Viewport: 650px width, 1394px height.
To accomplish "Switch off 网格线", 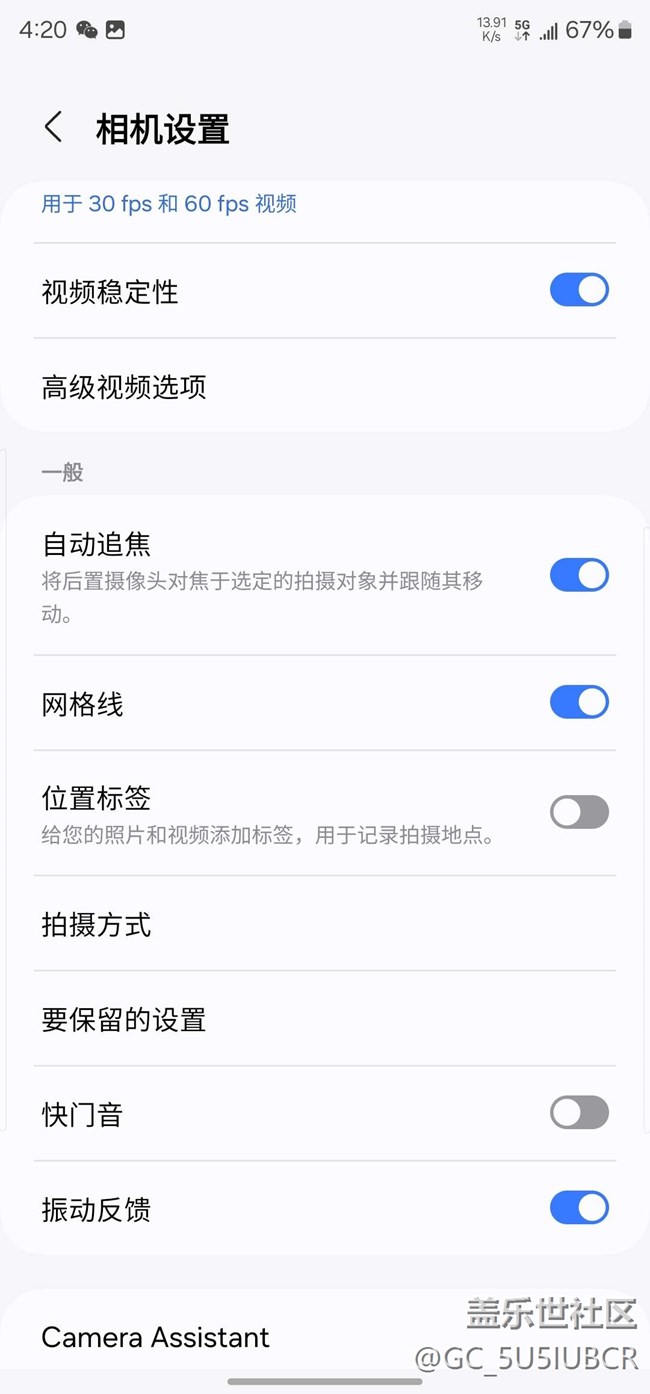I will pos(579,702).
